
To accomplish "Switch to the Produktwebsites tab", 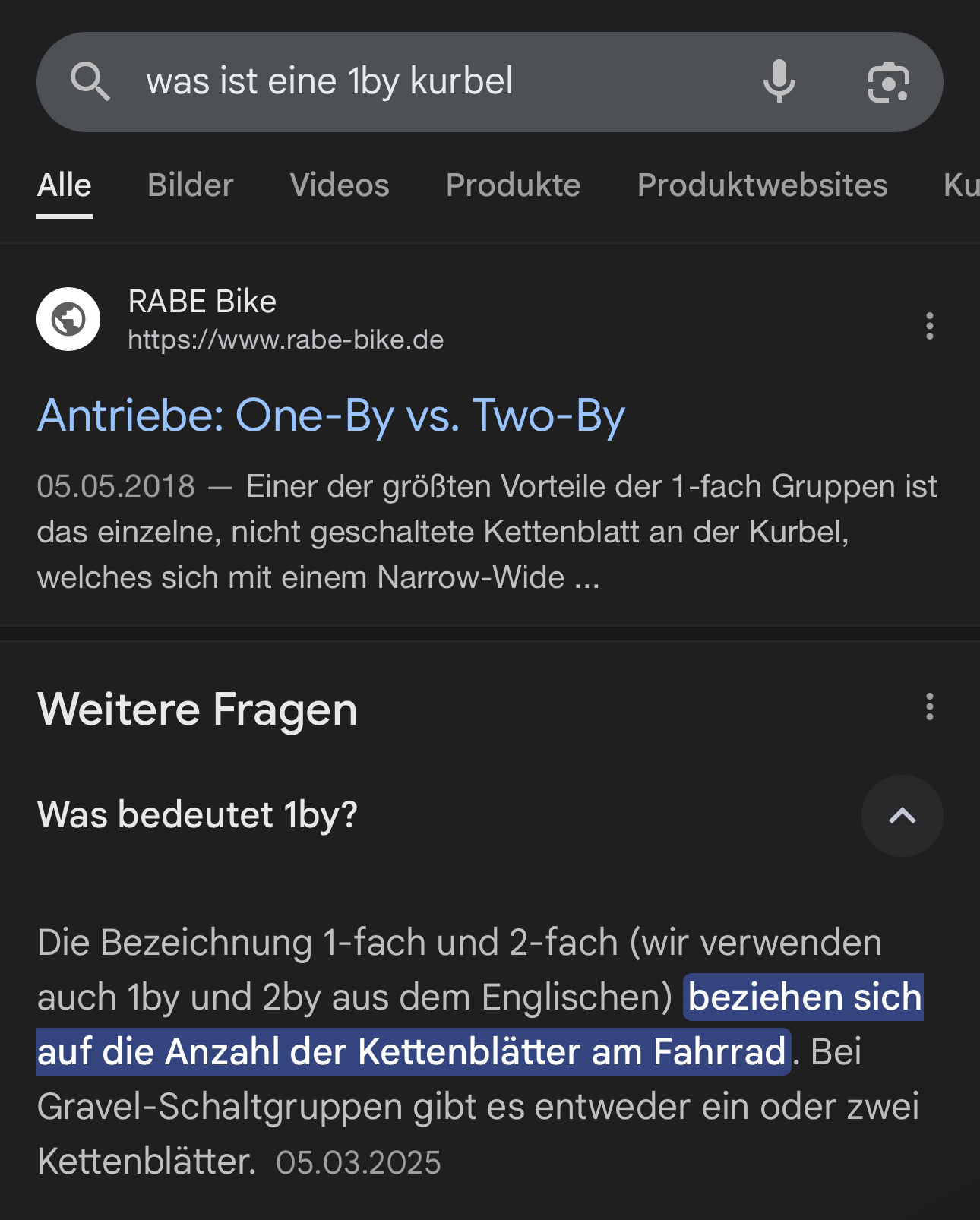I will [762, 185].
